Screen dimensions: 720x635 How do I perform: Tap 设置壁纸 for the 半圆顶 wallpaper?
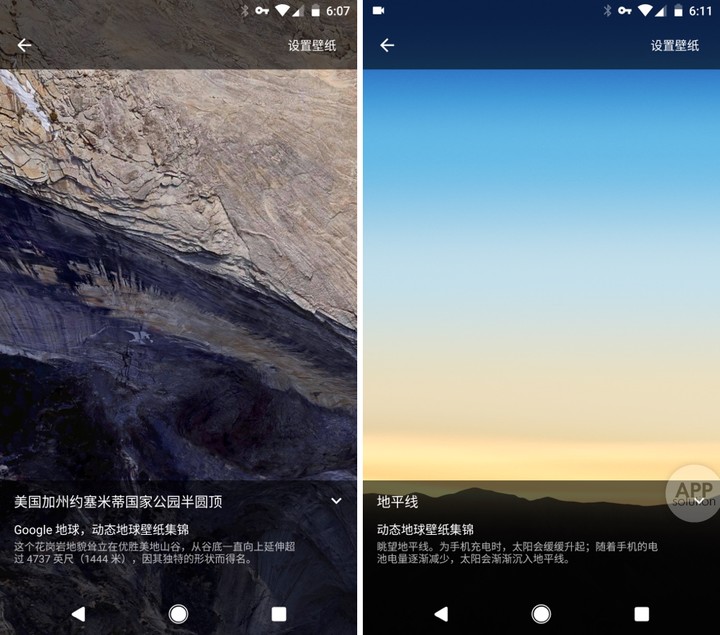(x=312, y=45)
